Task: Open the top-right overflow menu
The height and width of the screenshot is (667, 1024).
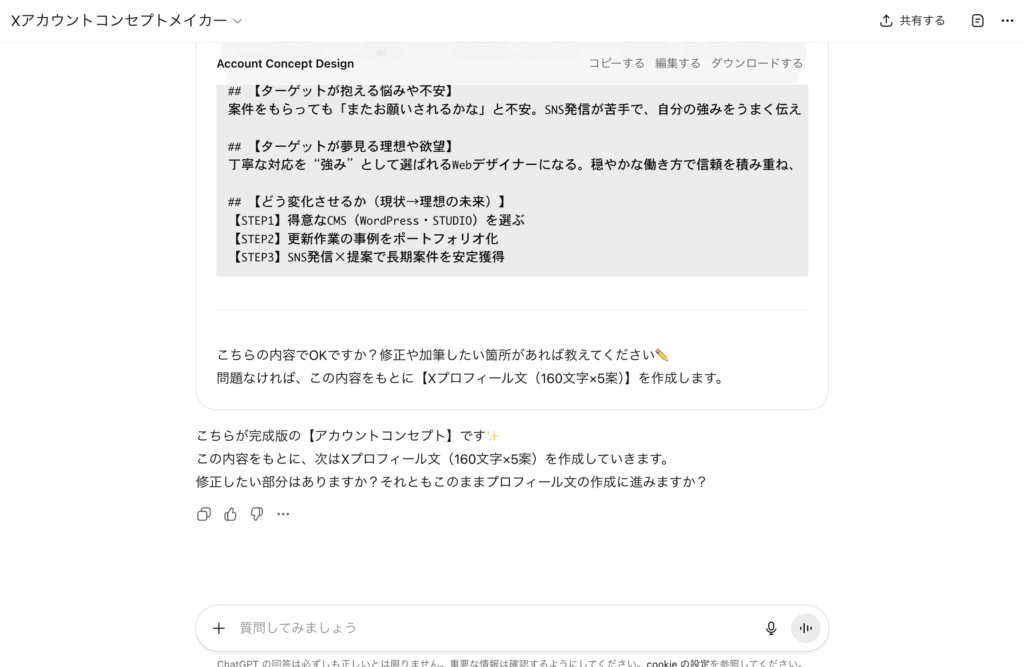Action: [1007, 21]
